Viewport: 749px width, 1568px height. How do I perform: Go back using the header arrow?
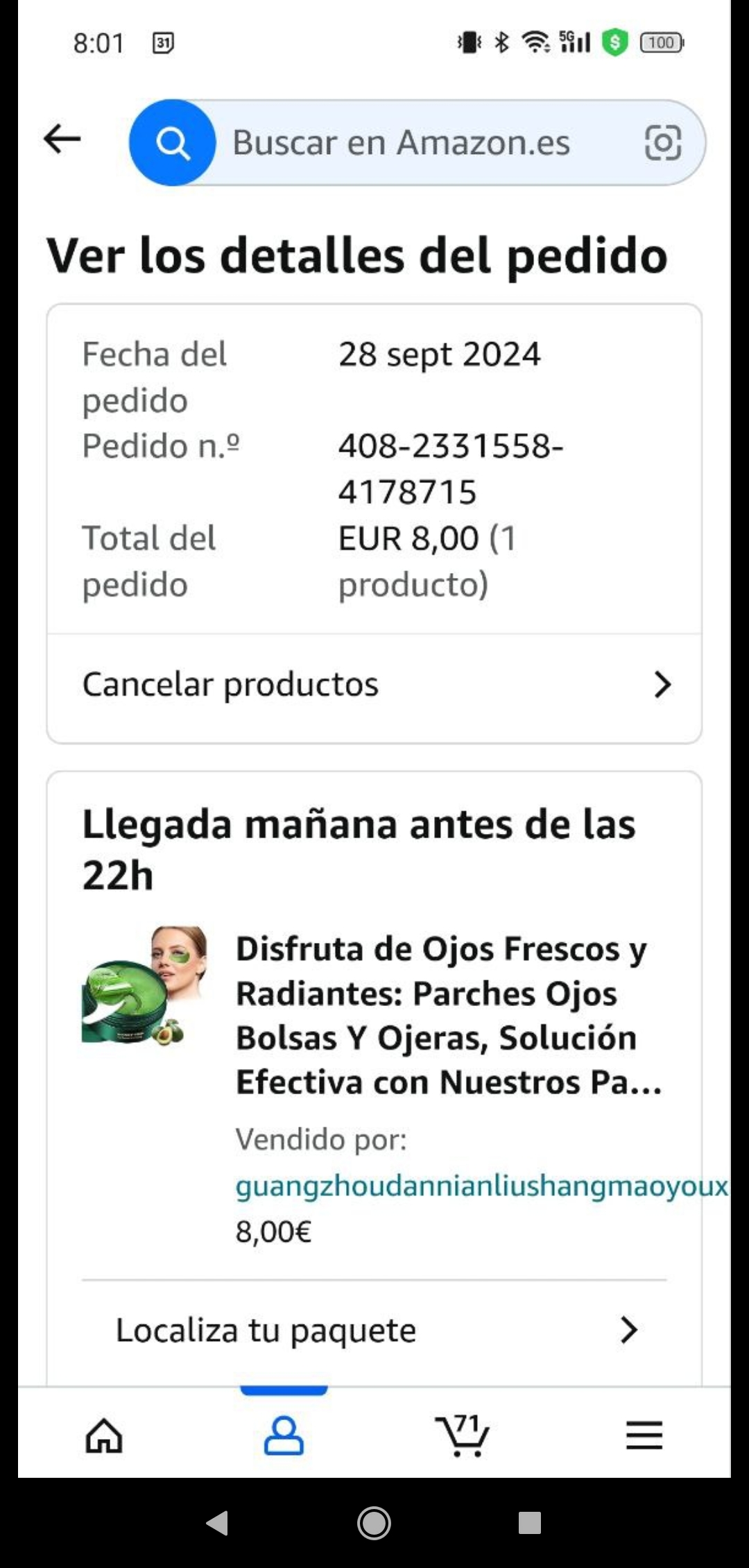[62, 139]
